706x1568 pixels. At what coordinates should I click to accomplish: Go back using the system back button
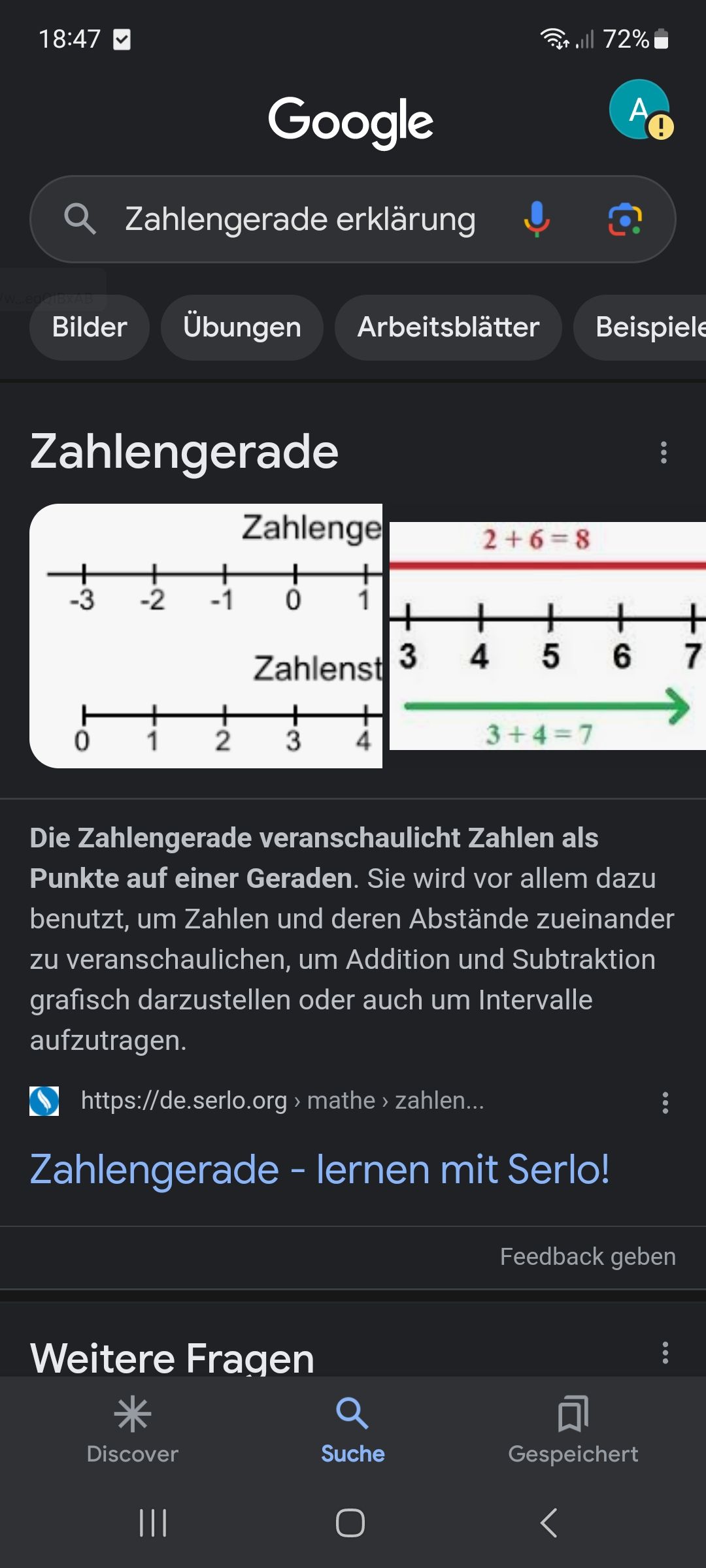pos(549,1523)
